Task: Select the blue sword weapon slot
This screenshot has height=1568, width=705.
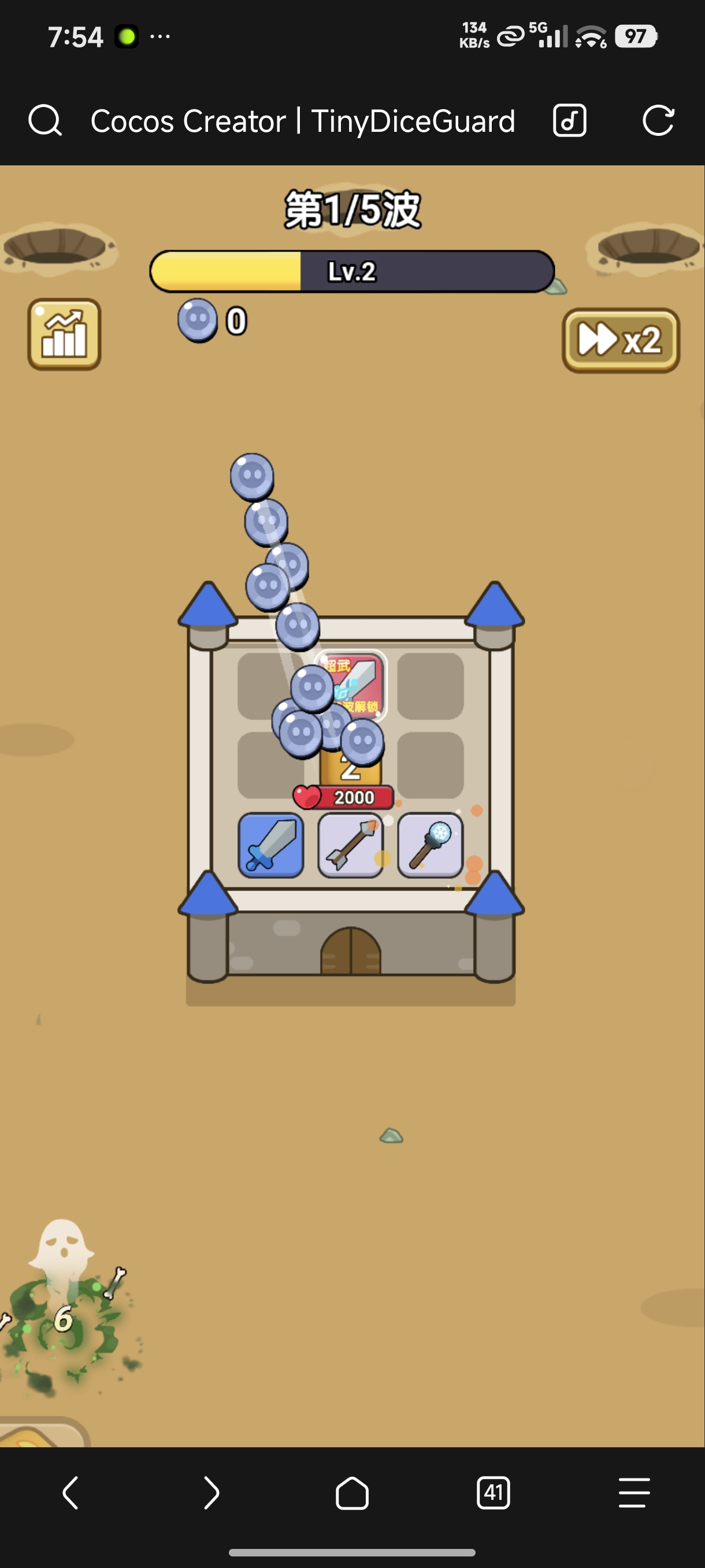Action: 270,845
